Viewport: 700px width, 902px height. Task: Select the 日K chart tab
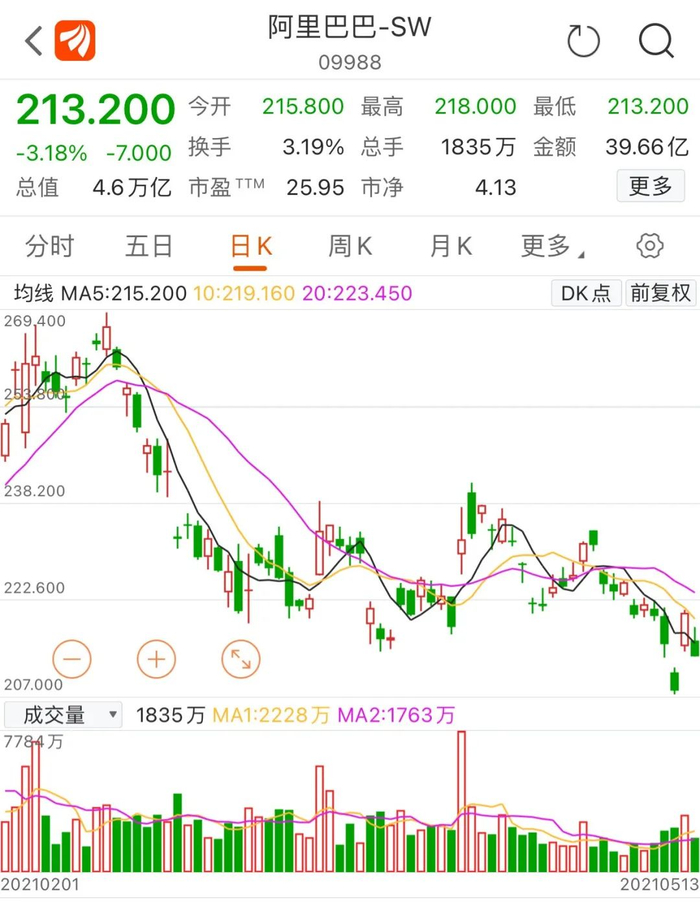point(250,246)
